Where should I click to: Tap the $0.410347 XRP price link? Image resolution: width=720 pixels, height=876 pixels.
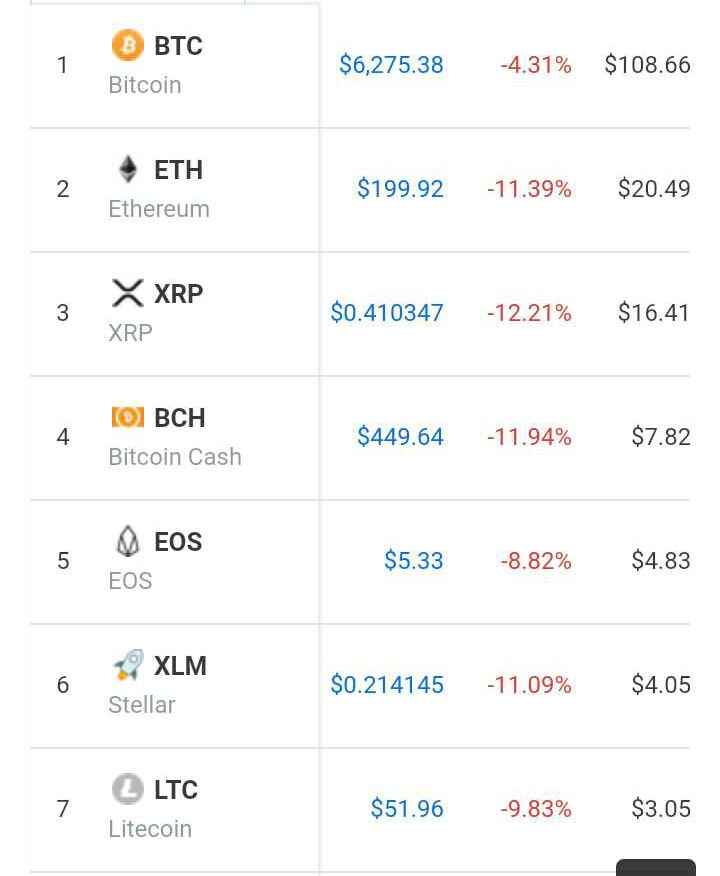[387, 313]
